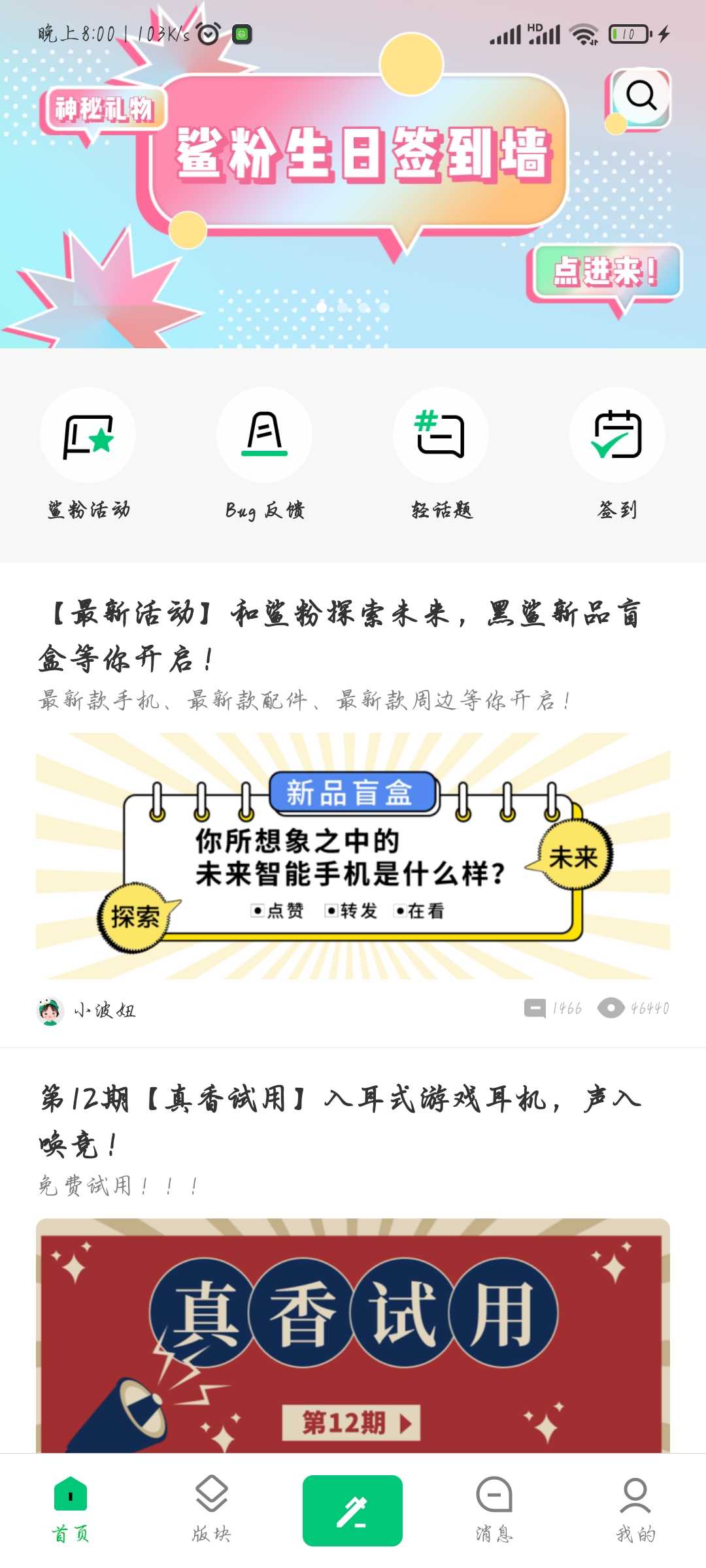Switch to the 版块 tab
This screenshot has height=1568, width=706.
point(212,1511)
